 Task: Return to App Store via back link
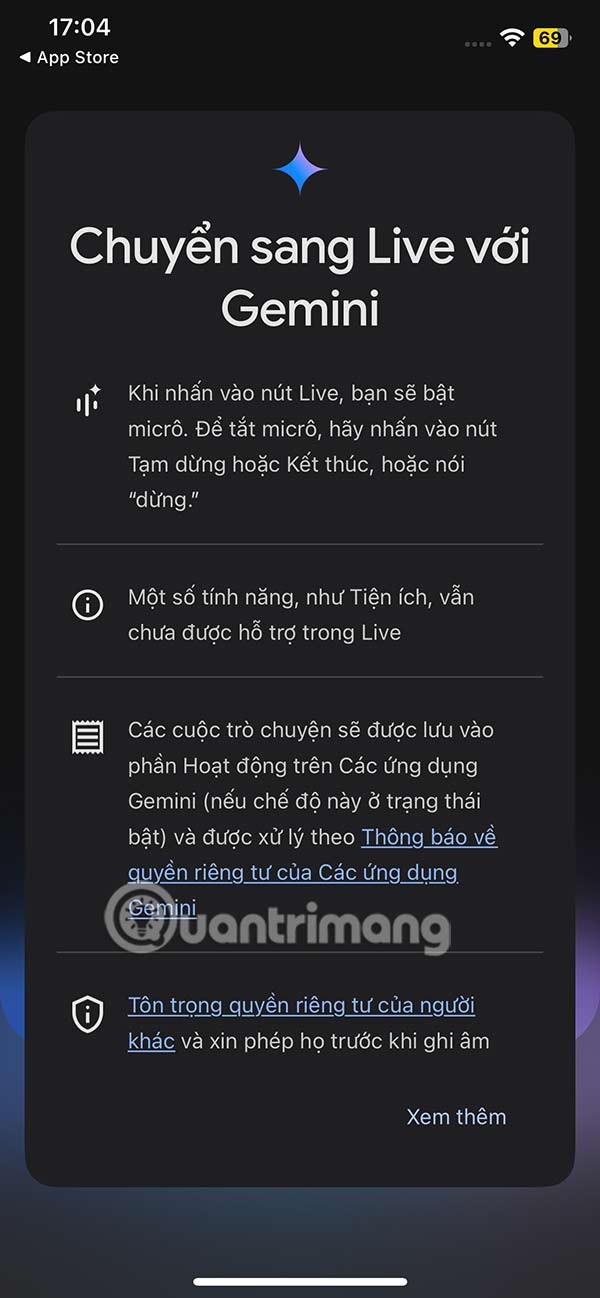[x=69, y=58]
